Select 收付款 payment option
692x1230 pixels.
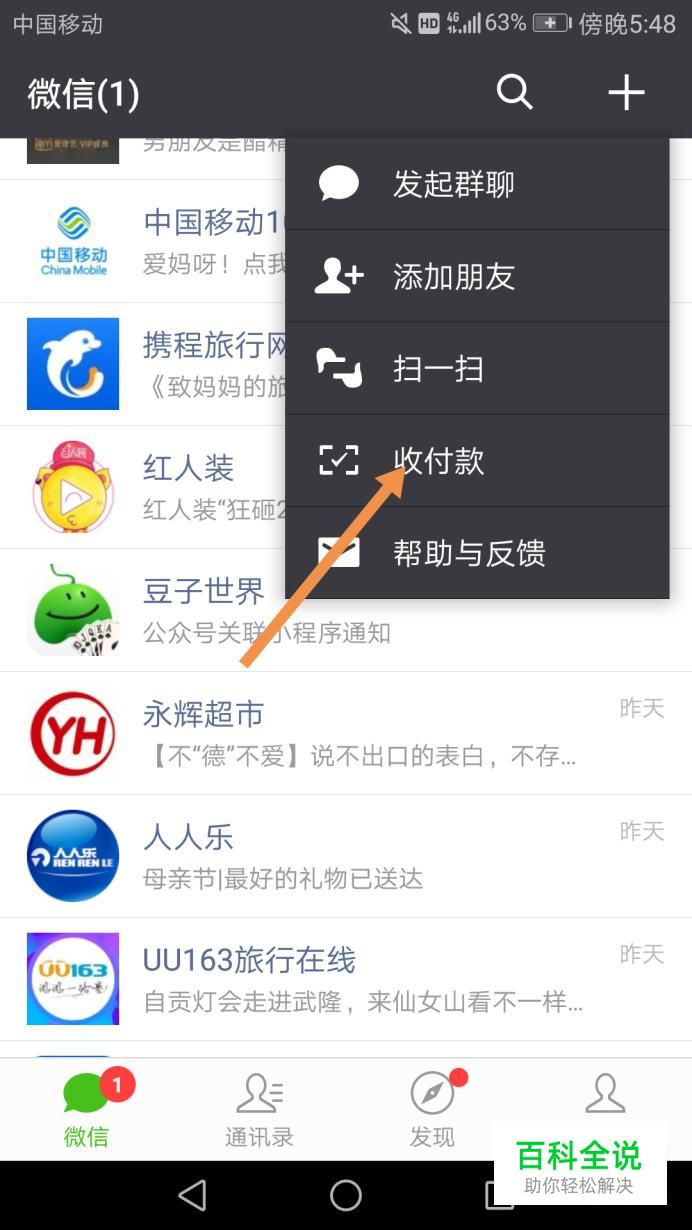(x=477, y=461)
